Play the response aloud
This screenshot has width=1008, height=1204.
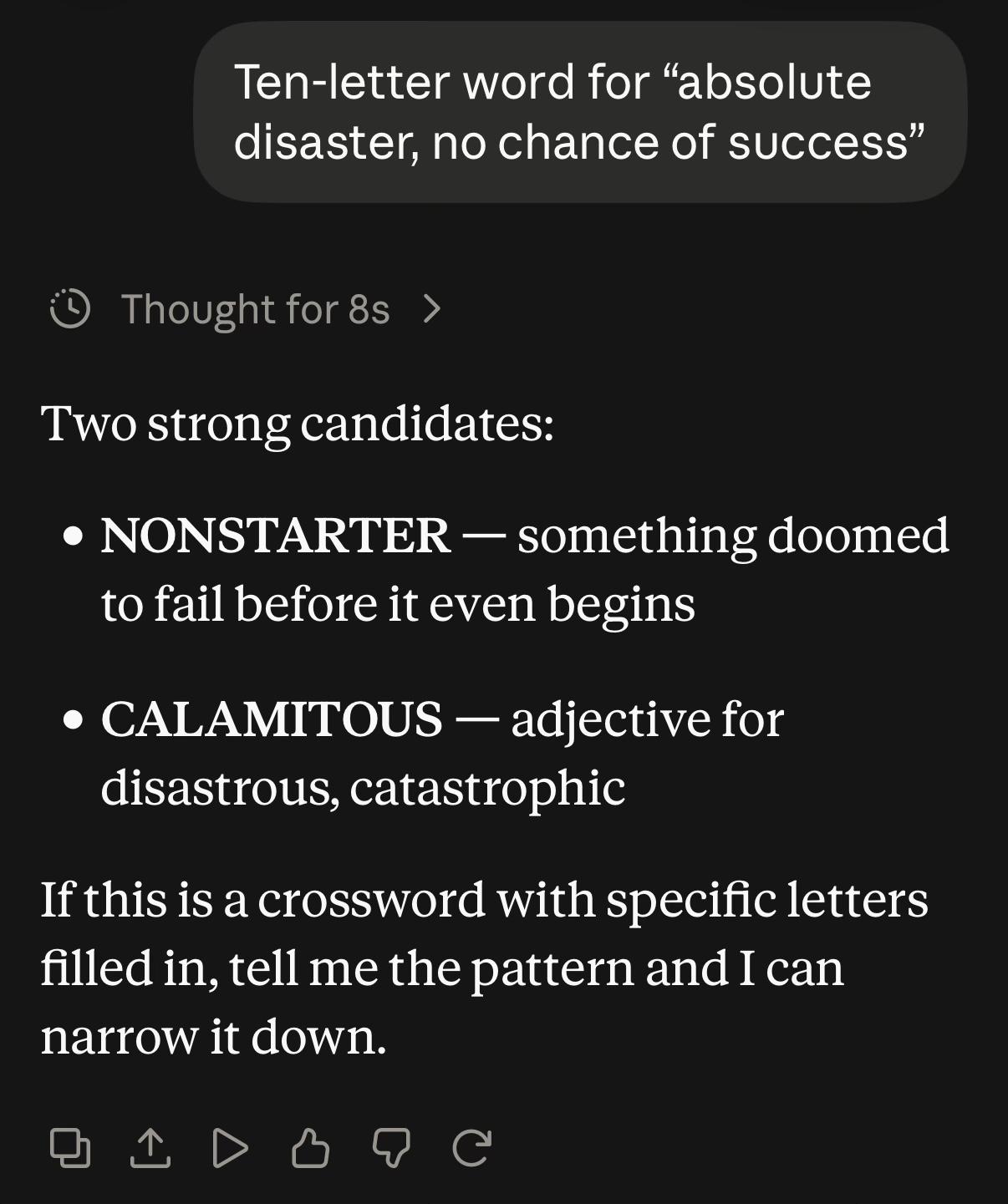(230, 1147)
